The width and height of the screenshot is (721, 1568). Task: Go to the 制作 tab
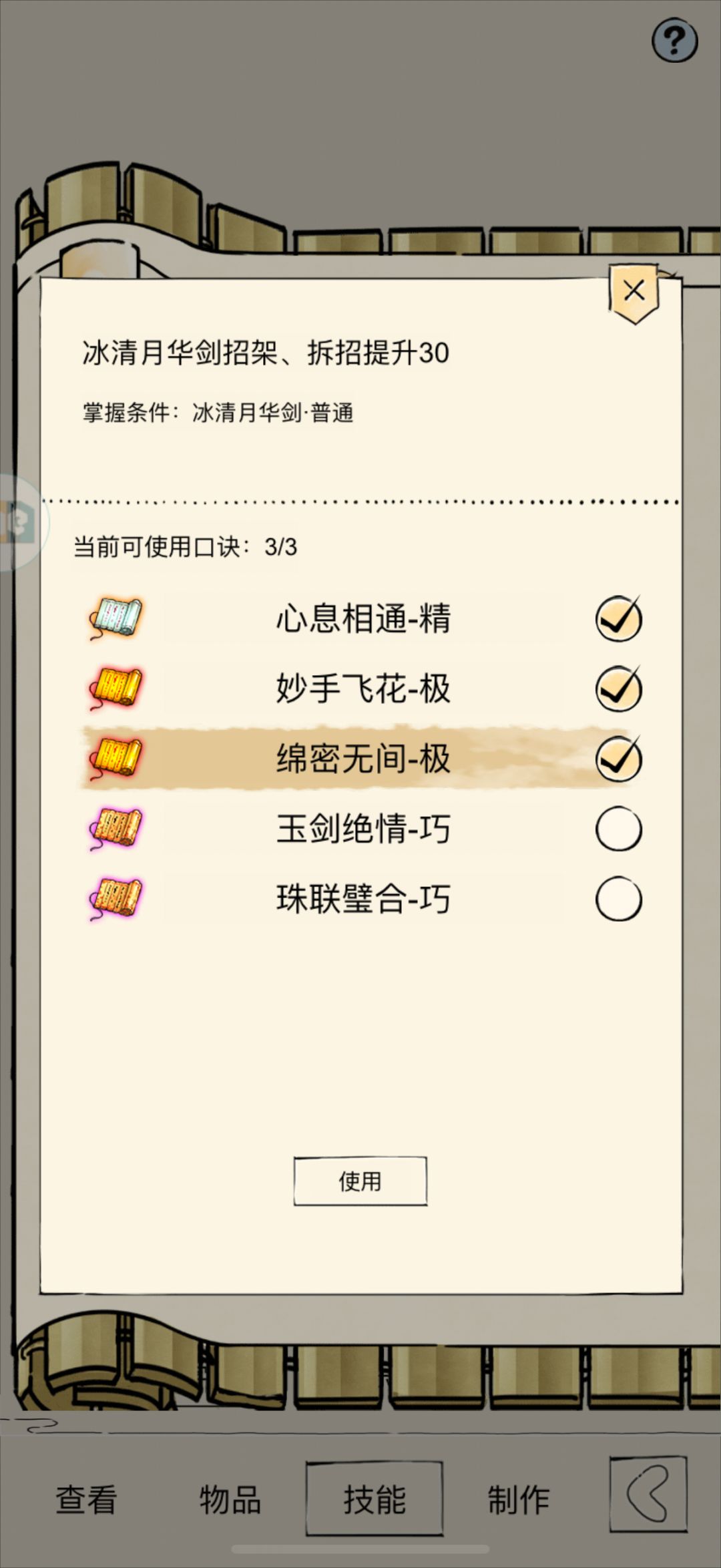click(x=519, y=1499)
